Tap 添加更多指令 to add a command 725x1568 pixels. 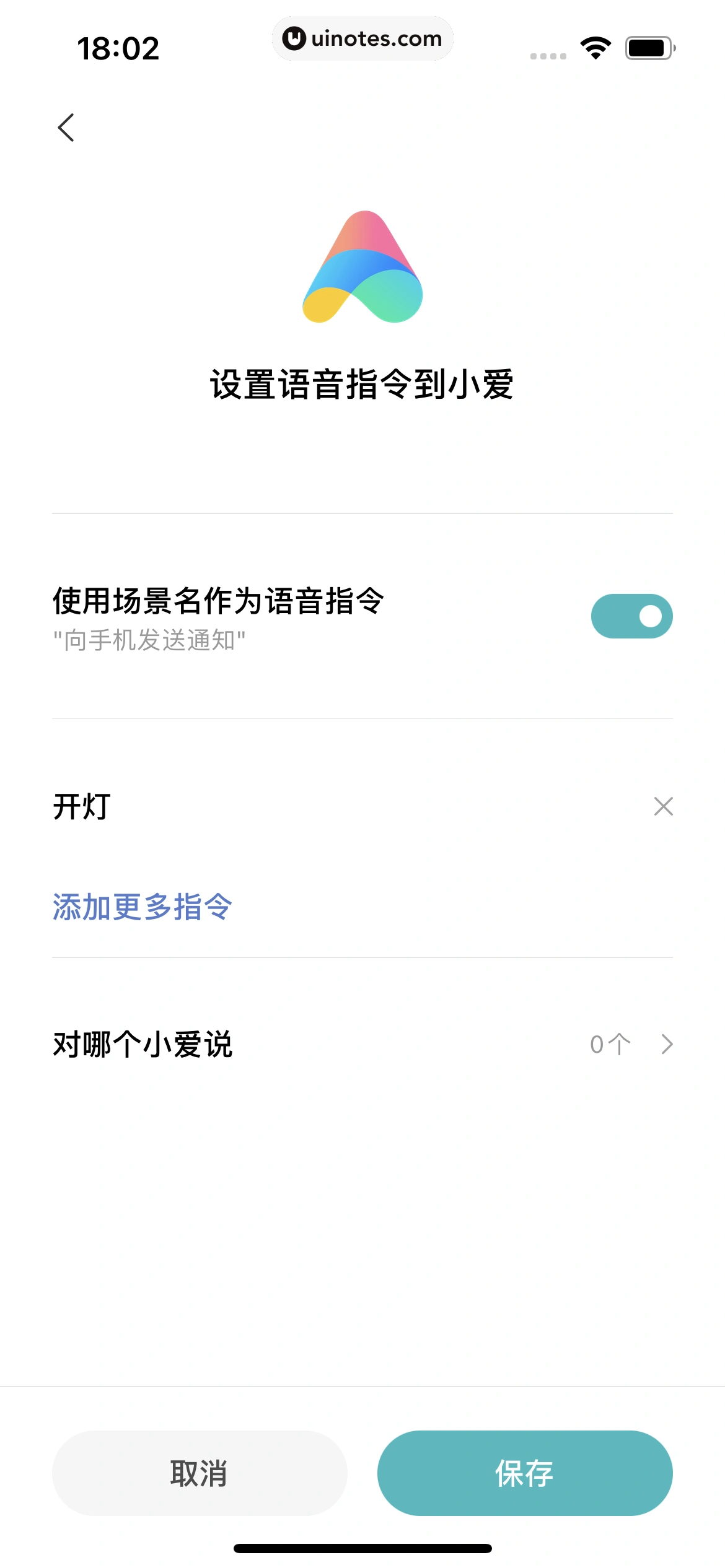point(143,907)
